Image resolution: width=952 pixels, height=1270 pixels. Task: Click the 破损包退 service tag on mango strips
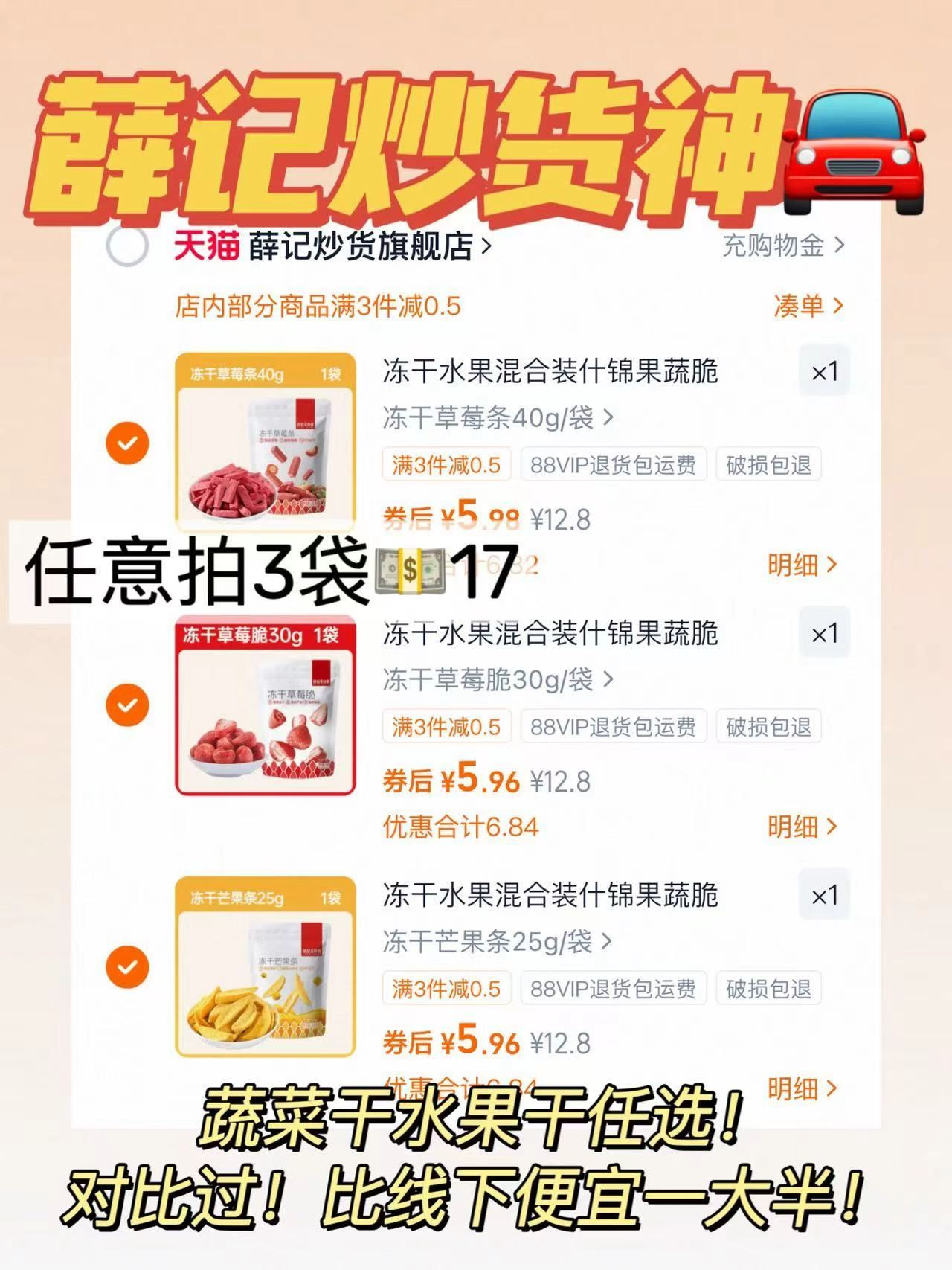coord(769,988)
